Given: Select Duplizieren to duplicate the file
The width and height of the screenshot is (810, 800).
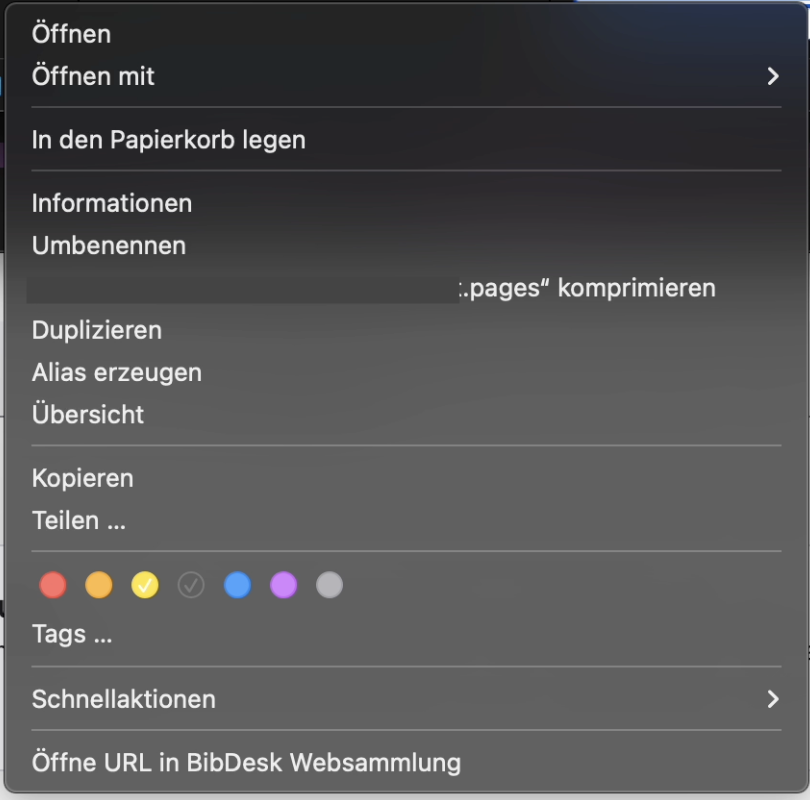Looking at the screenshot, I should 406,331.
